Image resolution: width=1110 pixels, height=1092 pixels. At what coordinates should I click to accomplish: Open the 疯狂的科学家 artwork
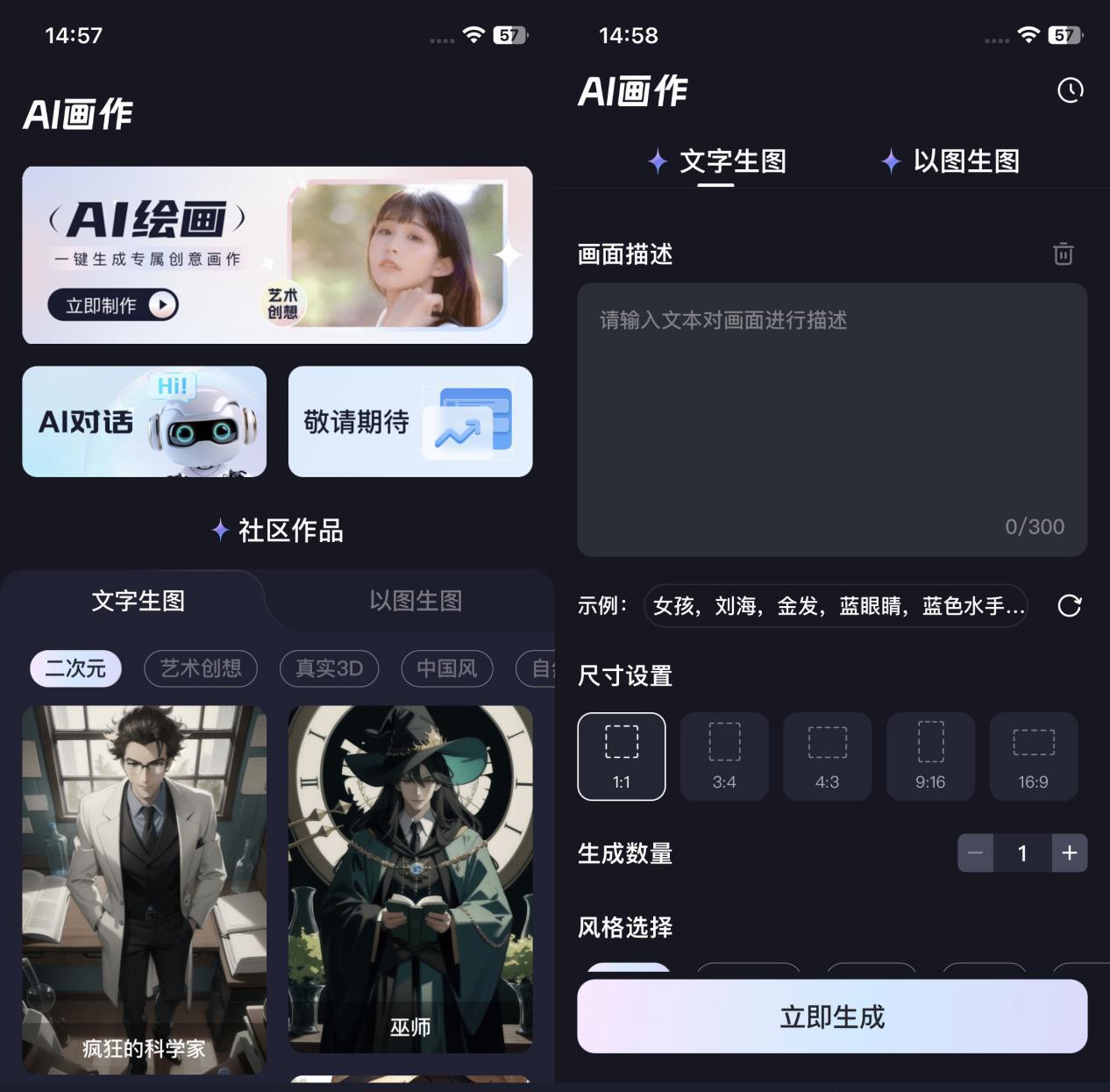pos(144,889)
